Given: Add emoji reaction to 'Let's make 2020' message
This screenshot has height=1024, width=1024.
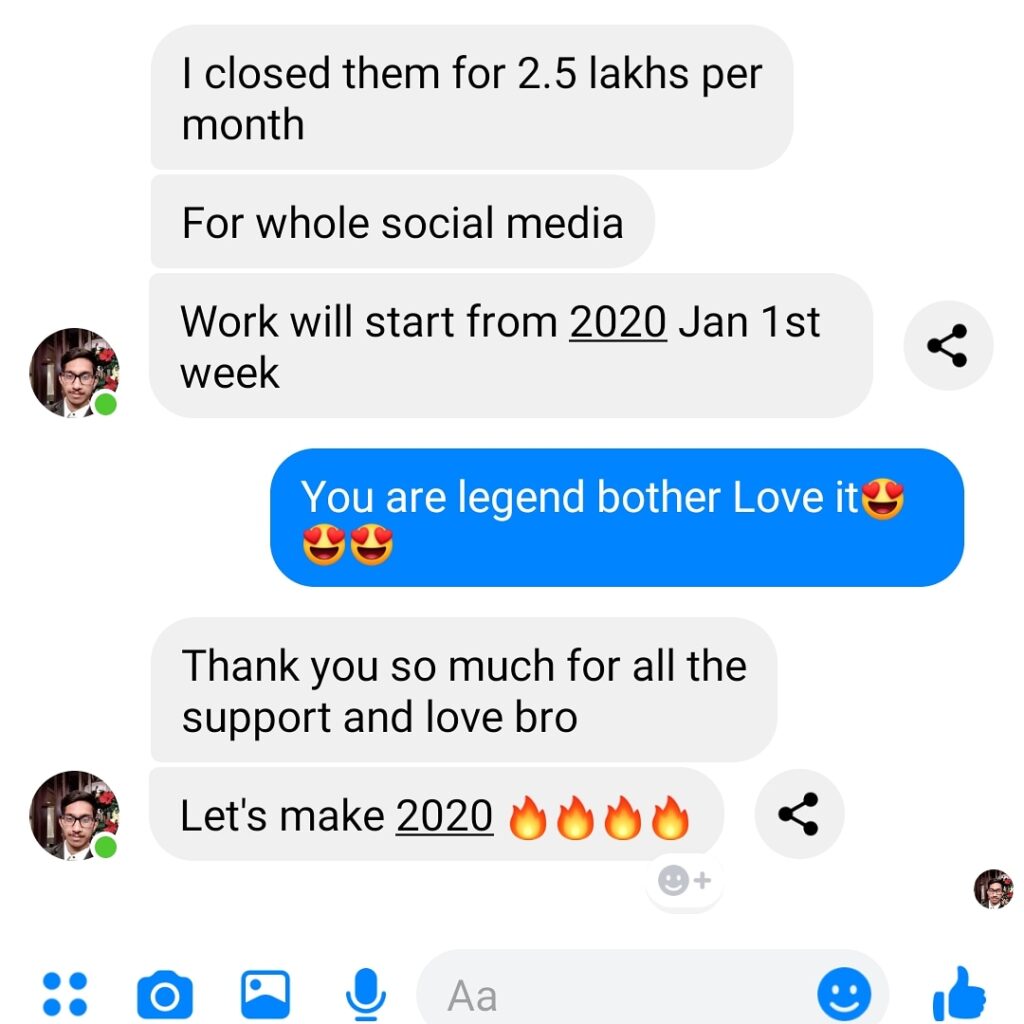Looking at the screenshot, I should [684, 880].
